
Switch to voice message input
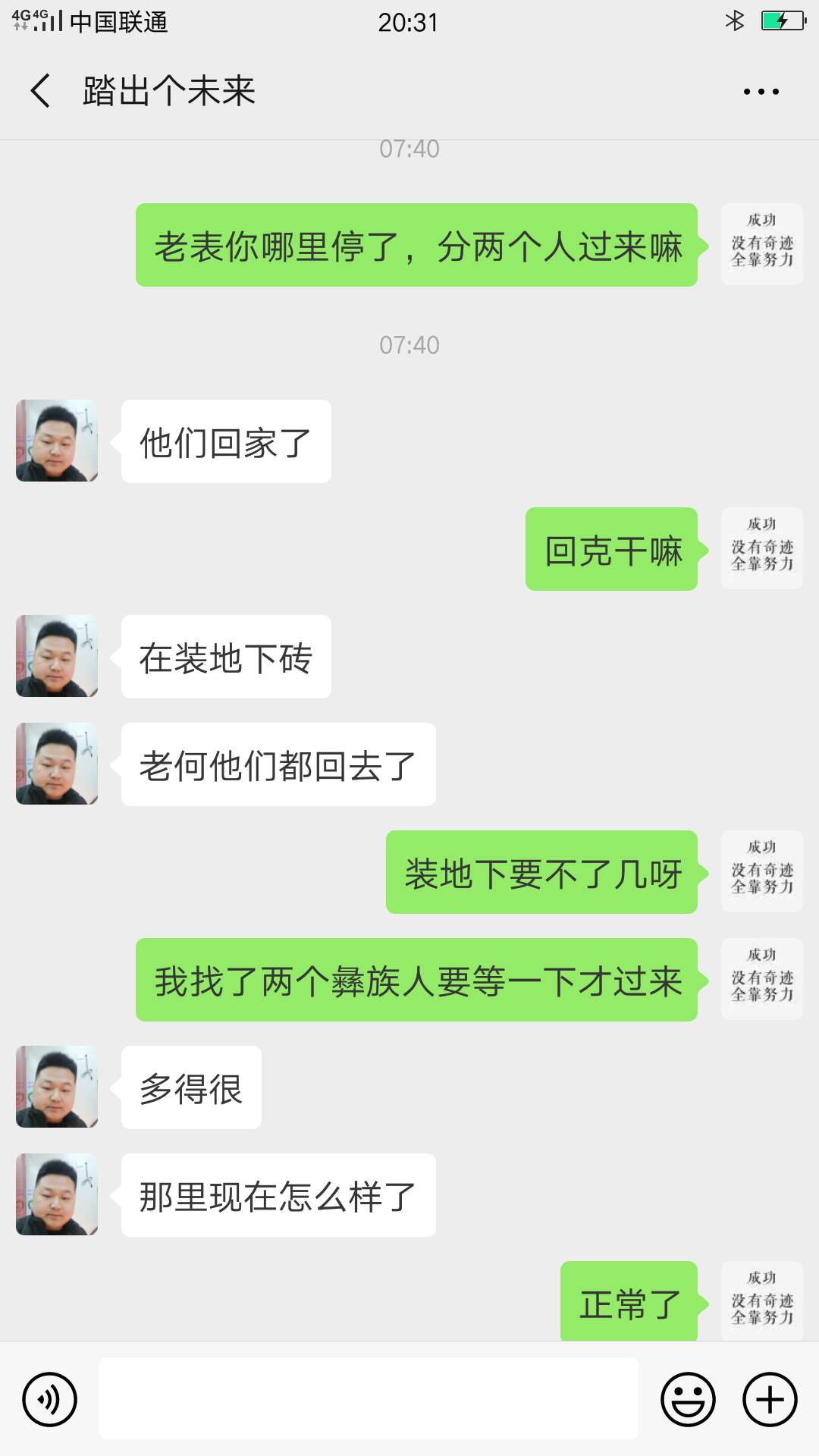(49, 1399)
